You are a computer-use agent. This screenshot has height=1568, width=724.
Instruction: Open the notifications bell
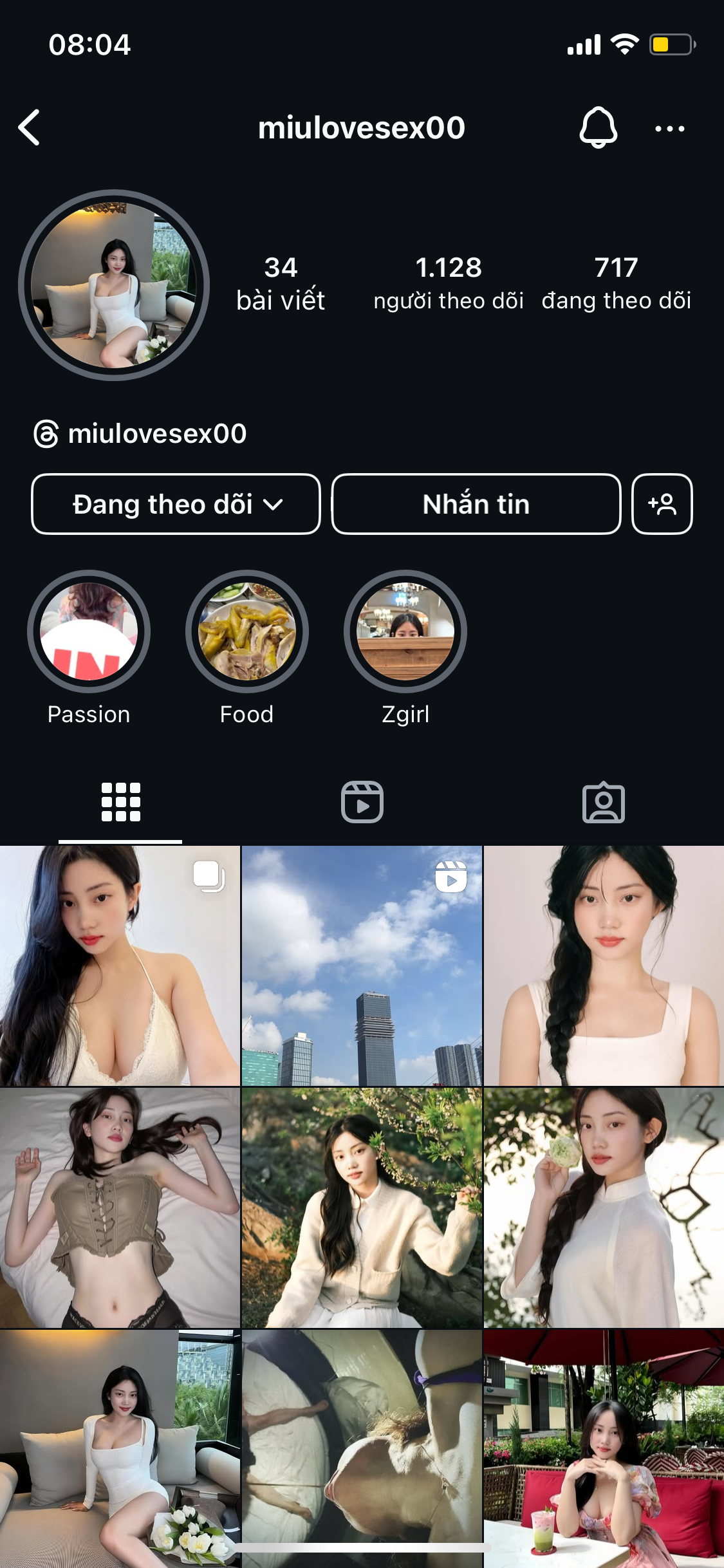tap(598, 127)
